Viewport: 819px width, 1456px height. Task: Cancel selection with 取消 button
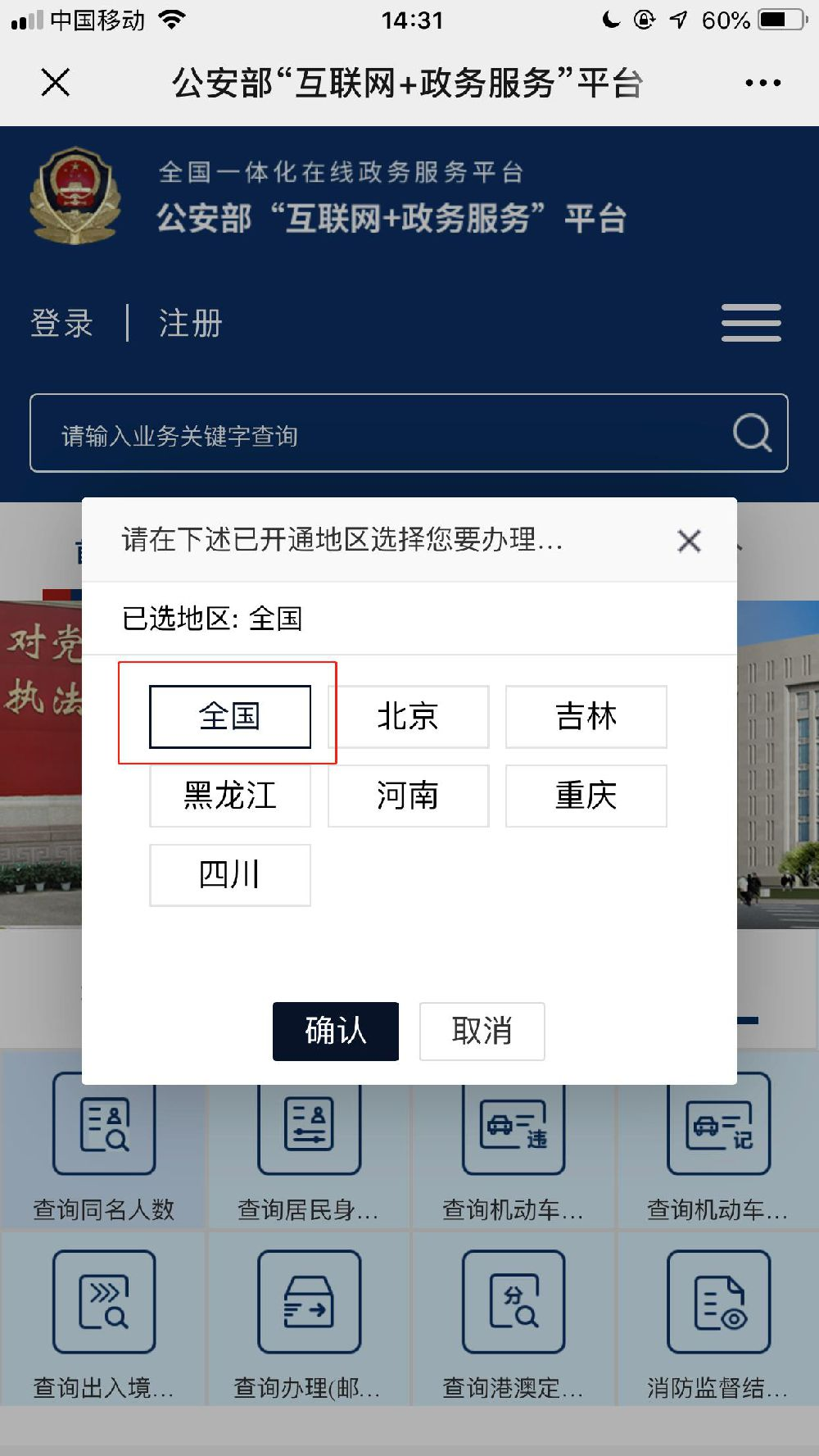(x=482, y=1031)
